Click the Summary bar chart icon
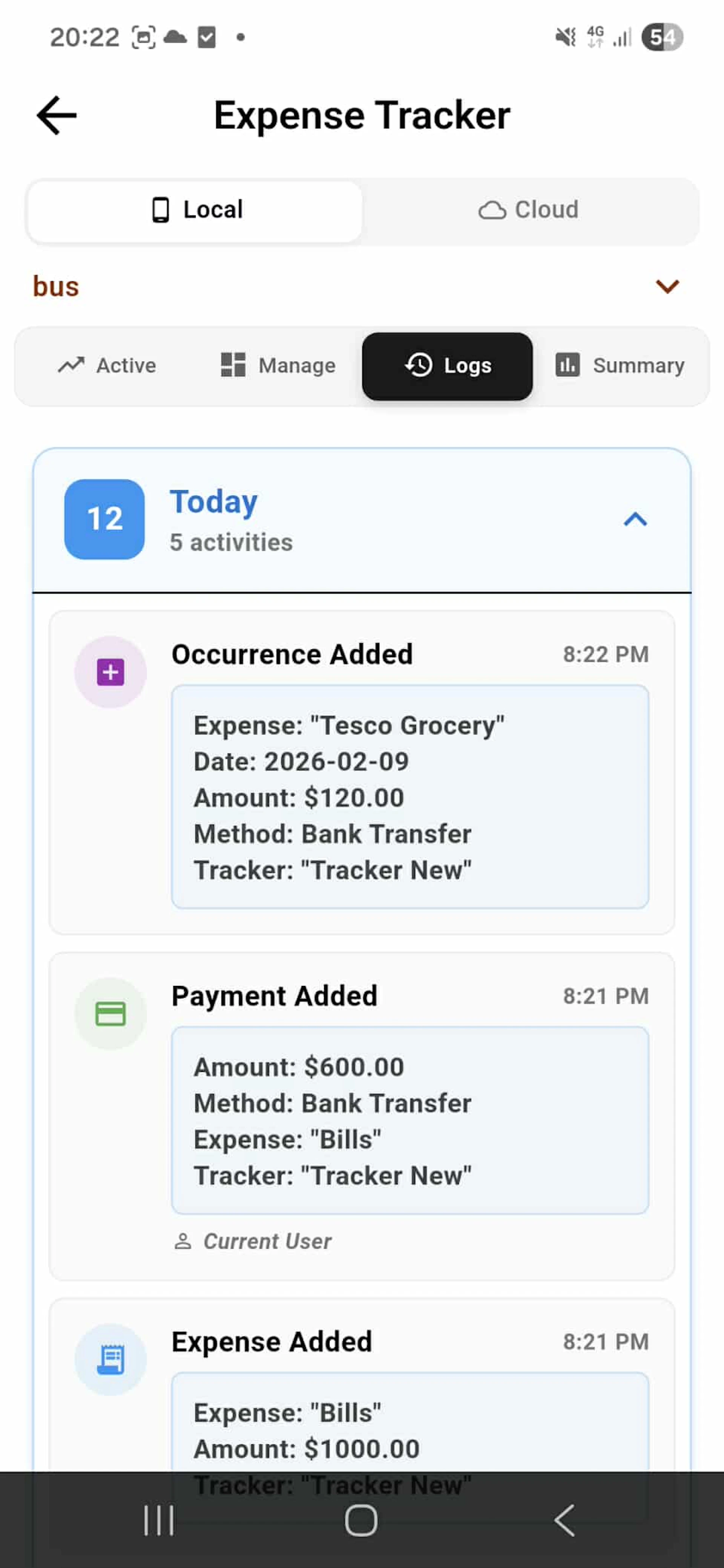Viewport: 724px width, 1568px height. 567,365
